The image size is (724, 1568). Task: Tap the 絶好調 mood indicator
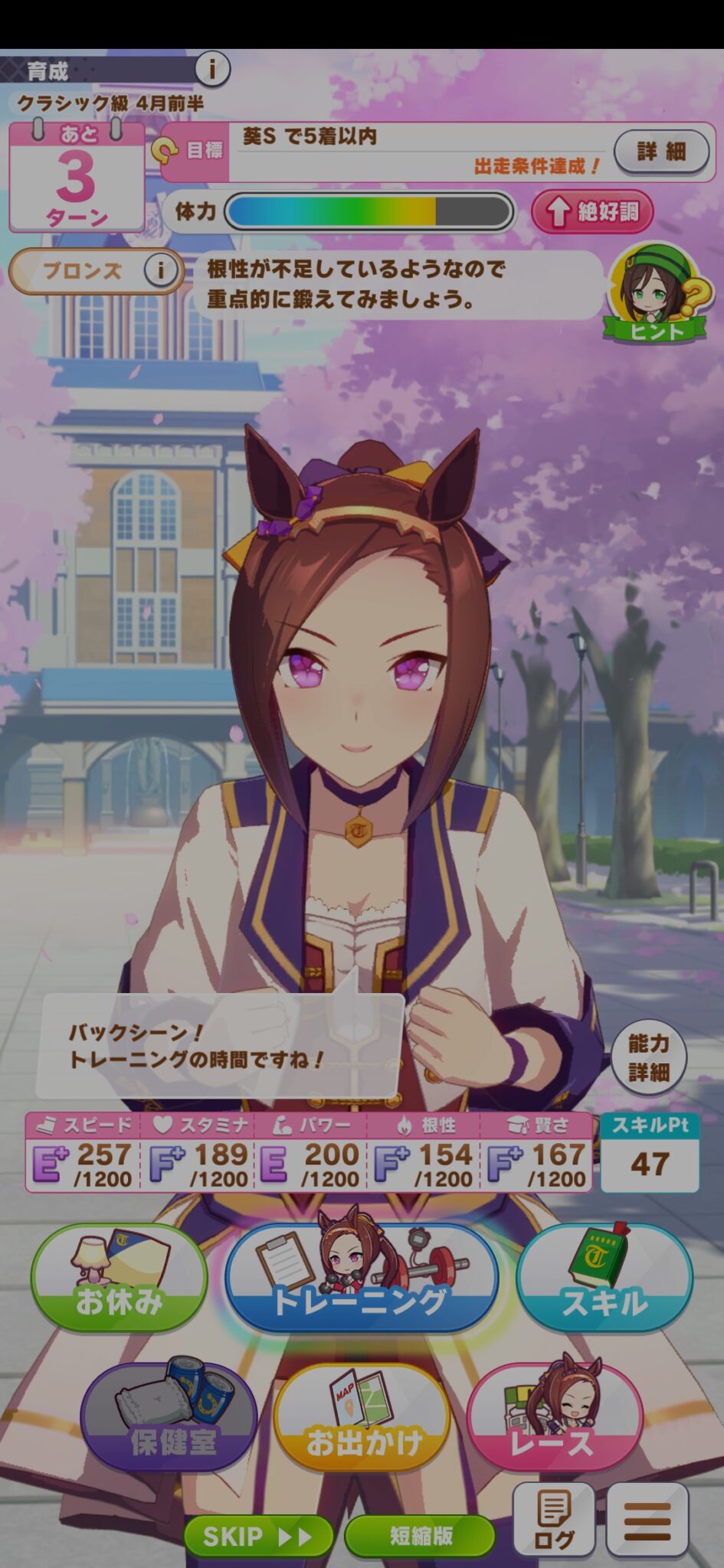coord(592,211)
